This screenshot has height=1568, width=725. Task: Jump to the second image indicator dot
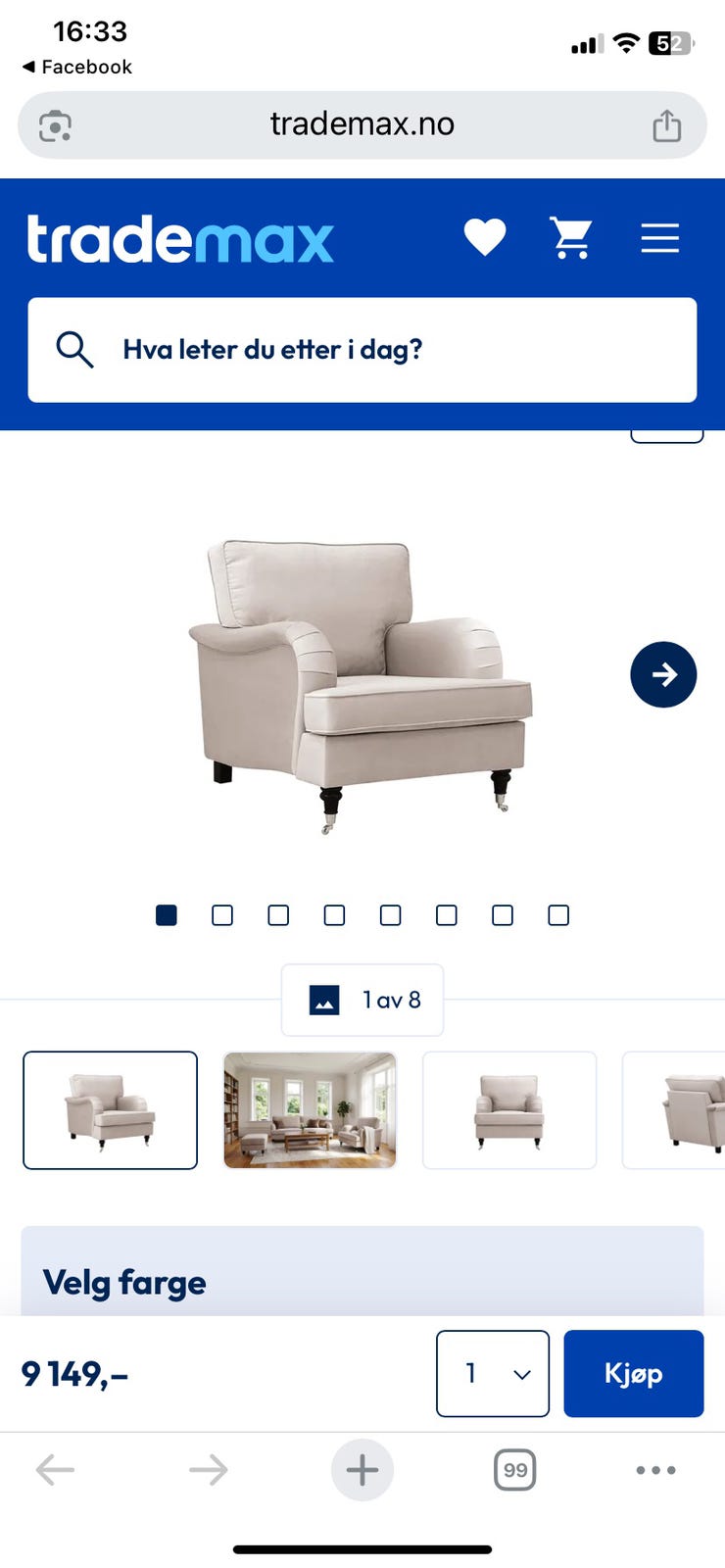pos(222,915)
